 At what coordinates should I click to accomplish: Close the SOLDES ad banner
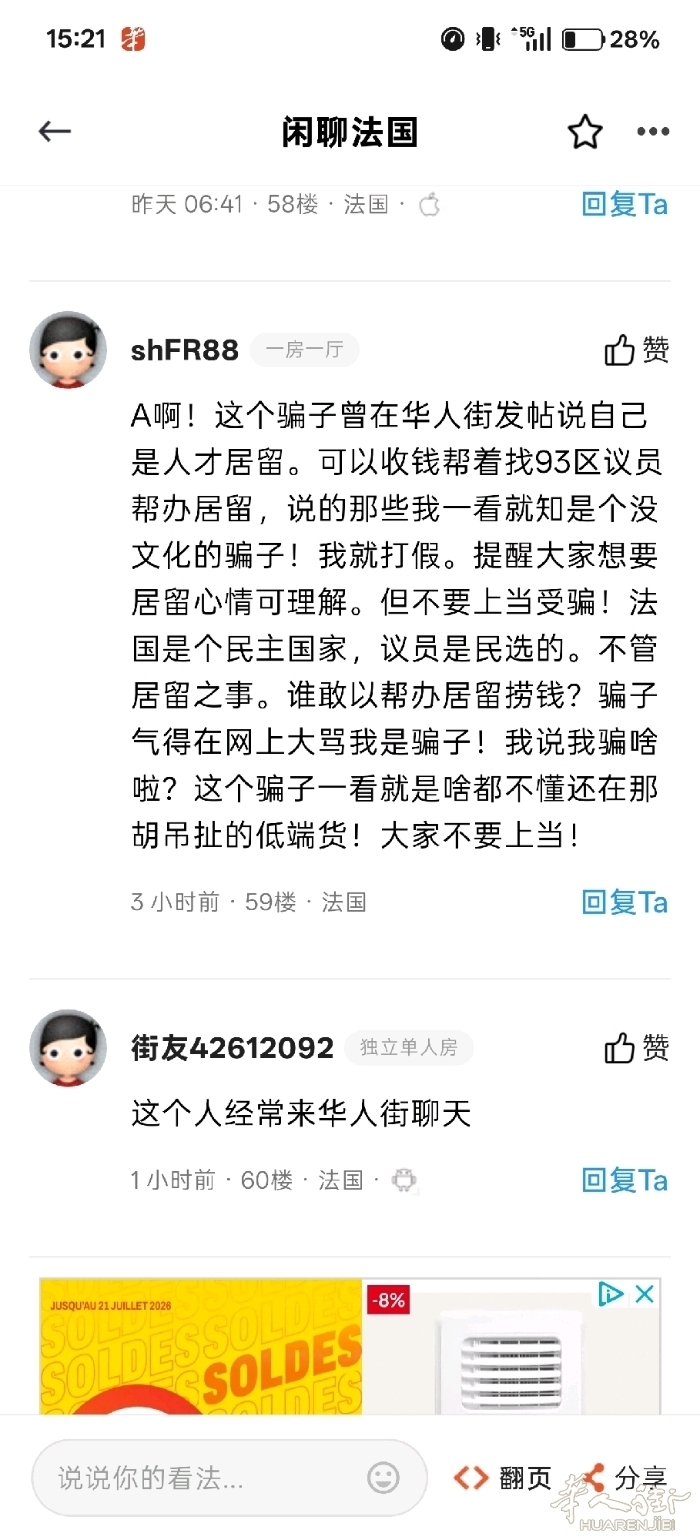click(645, 1294)
